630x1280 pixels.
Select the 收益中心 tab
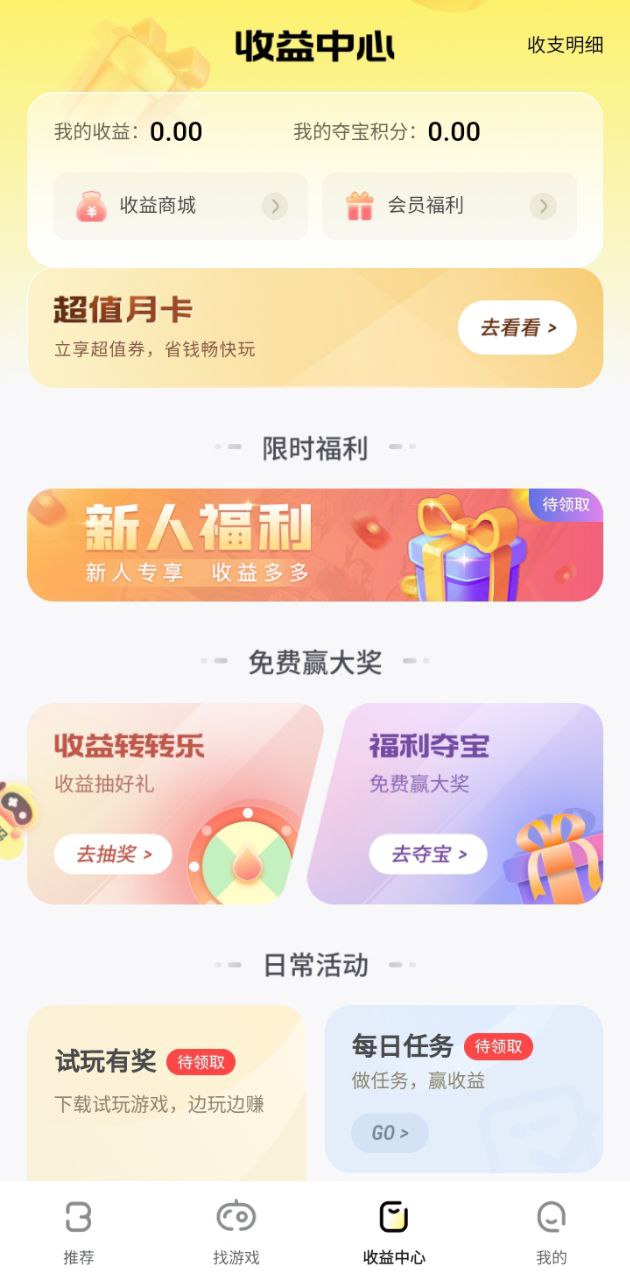(x=394, y=1232)
